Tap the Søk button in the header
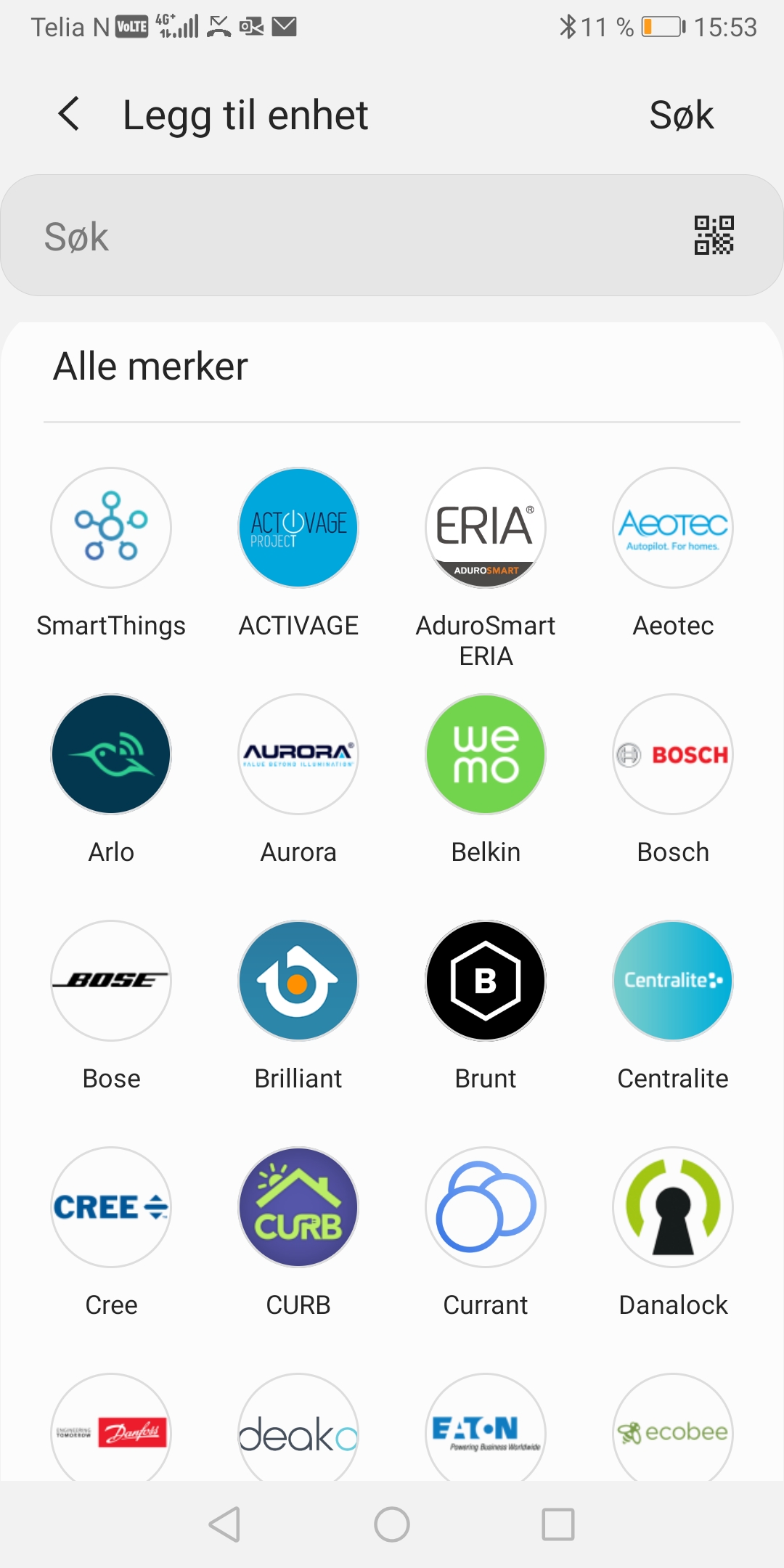 pos(681,115)
